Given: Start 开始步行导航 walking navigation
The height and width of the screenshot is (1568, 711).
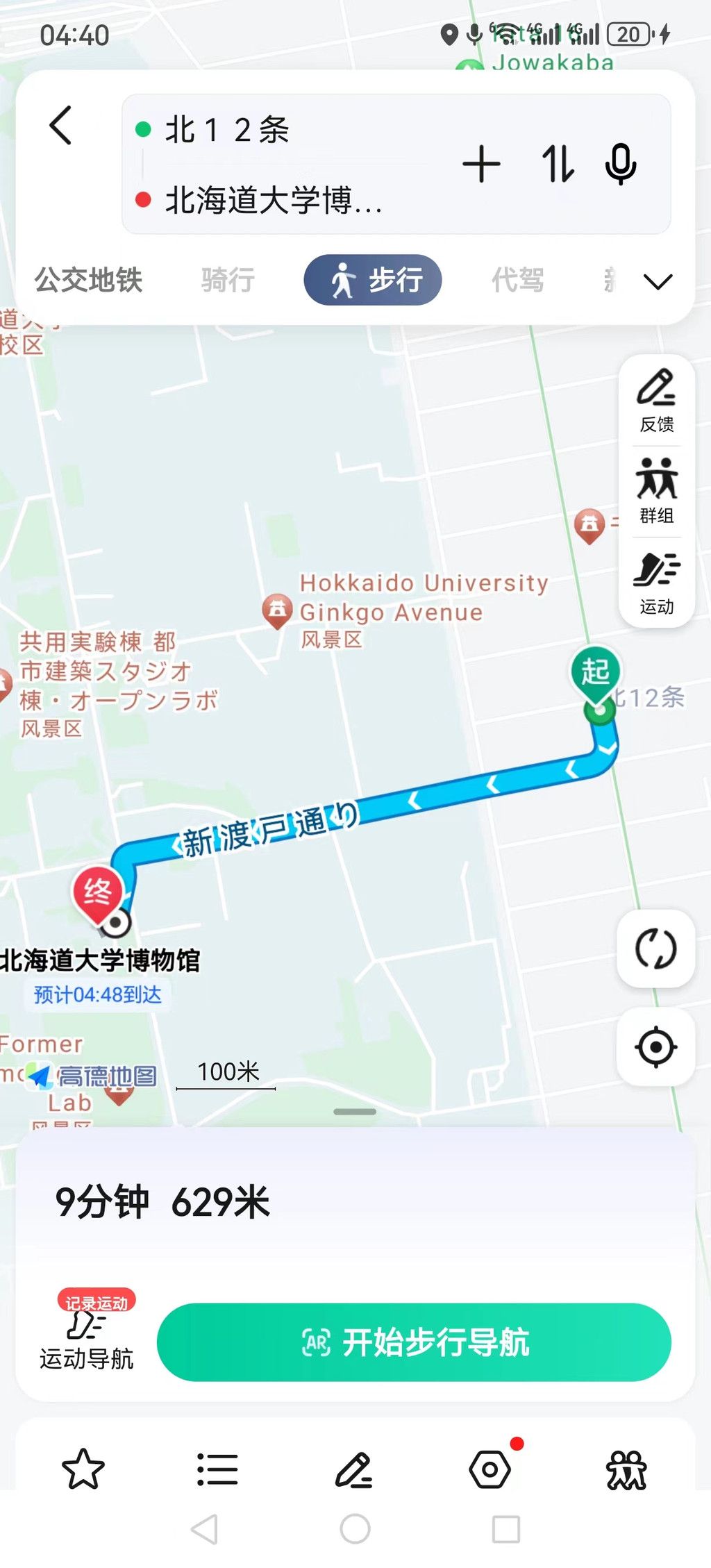Looking at the screenshot, I should (414, 1342).
